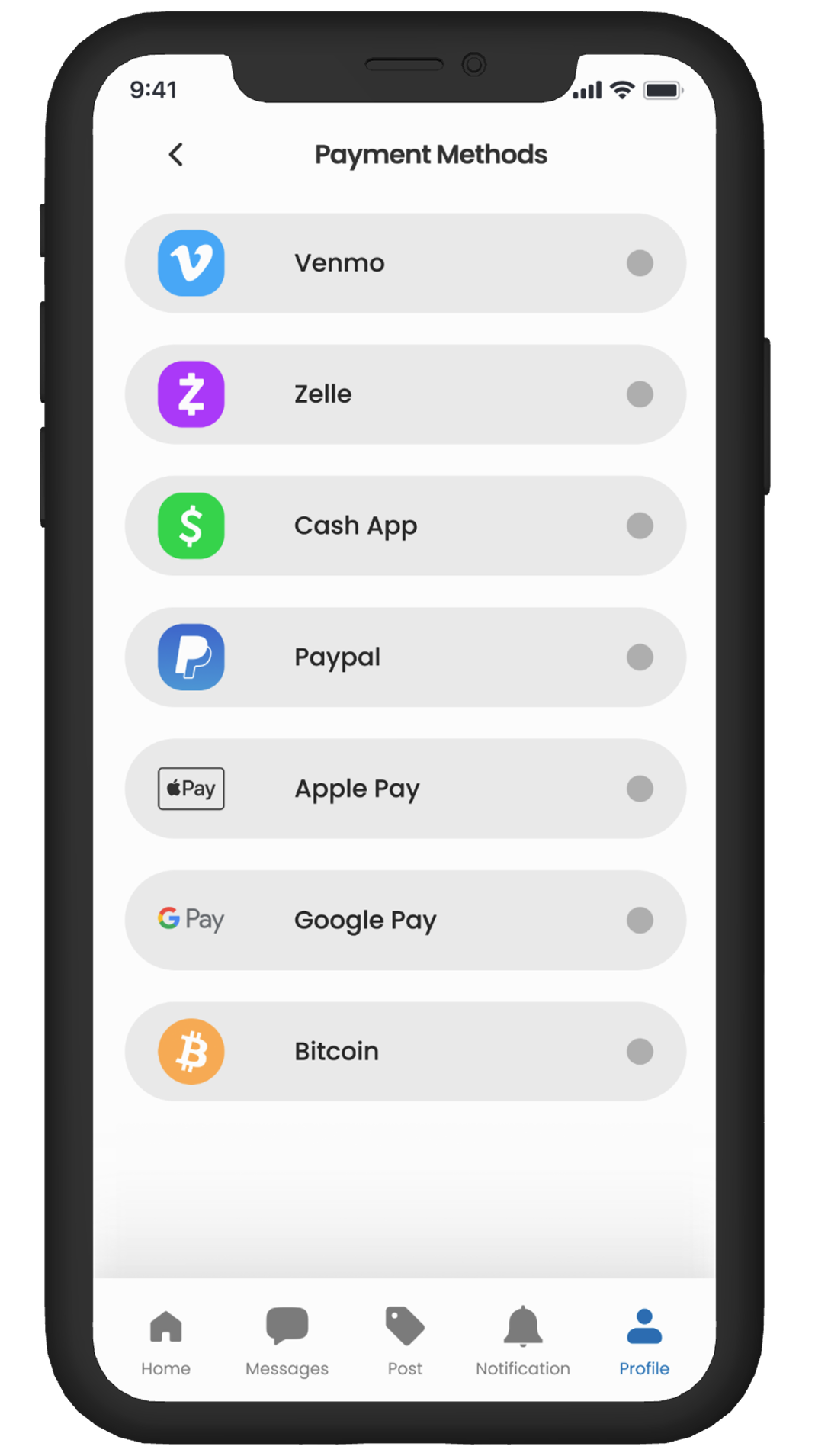Tap the Profile tab
The image size is (815, 1456).
(x=644, y=1342)
